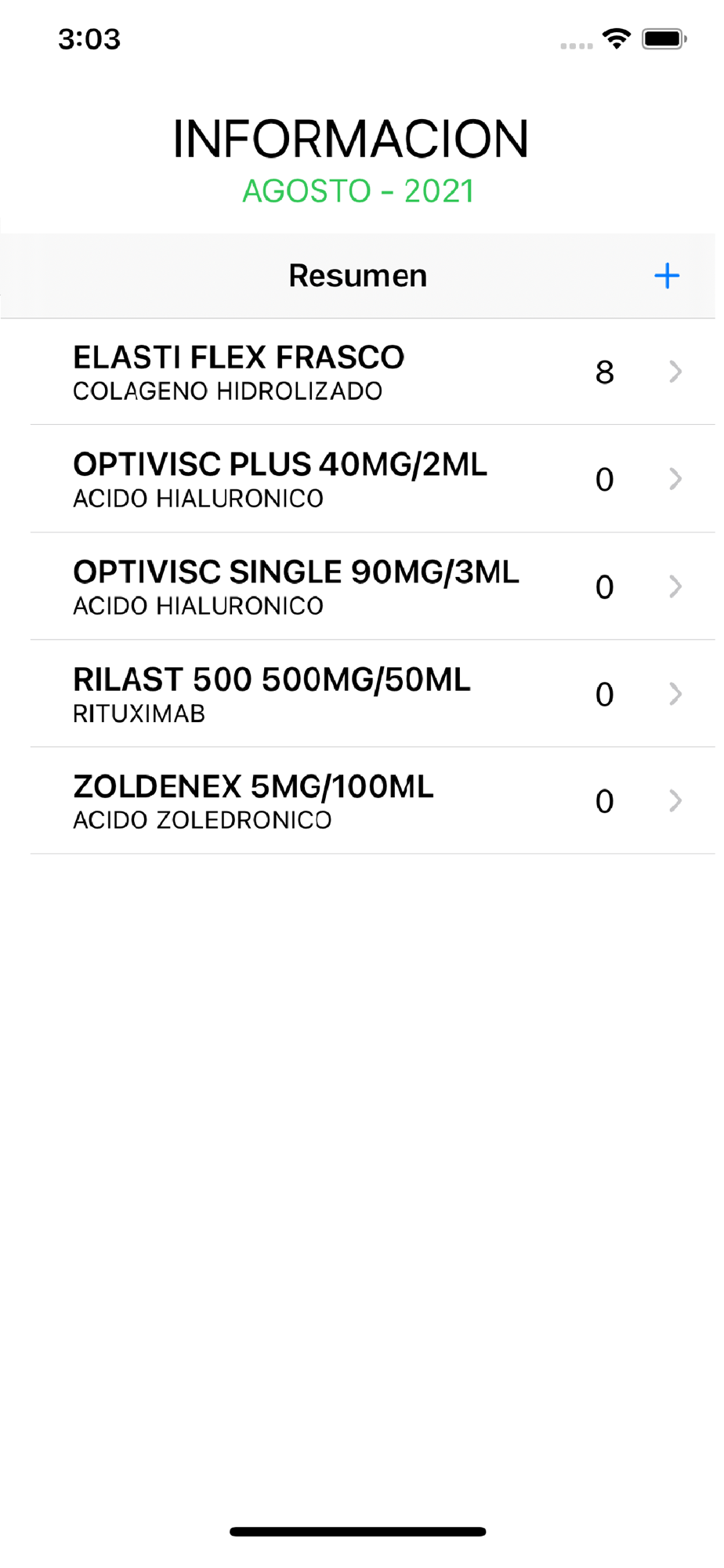This screenshot has width=724, height=1568.
Task: Open the ELASTI FLEX FRASCO row
Action: coord(362,372)
